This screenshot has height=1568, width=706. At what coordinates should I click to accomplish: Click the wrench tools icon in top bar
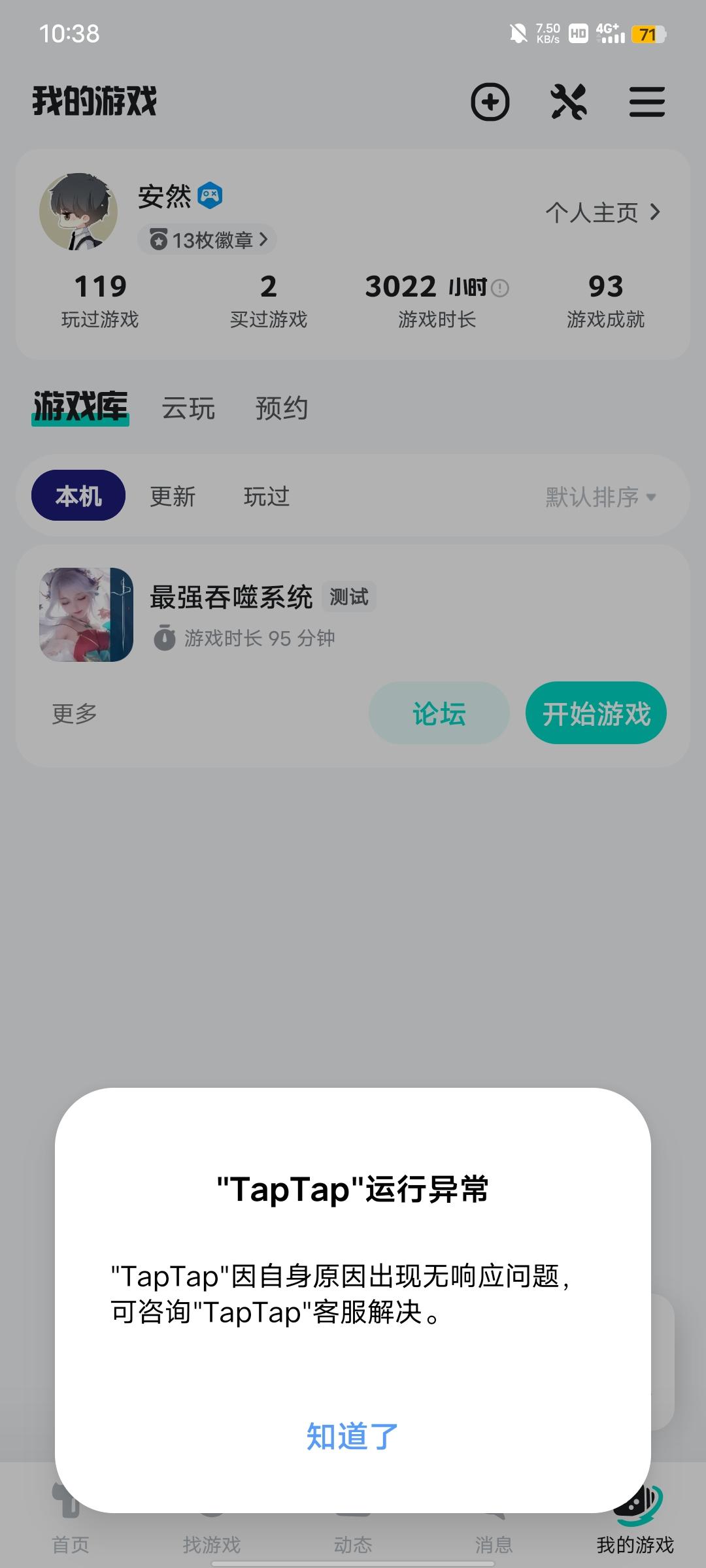click(568, 103)
